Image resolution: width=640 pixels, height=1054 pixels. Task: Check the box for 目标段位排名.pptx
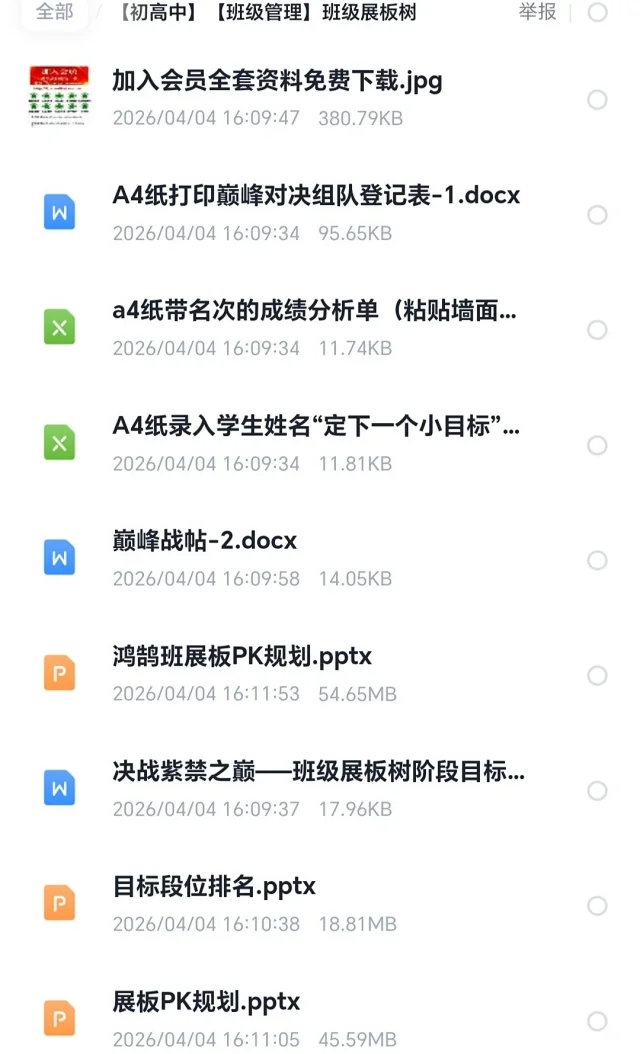[597, 906]
